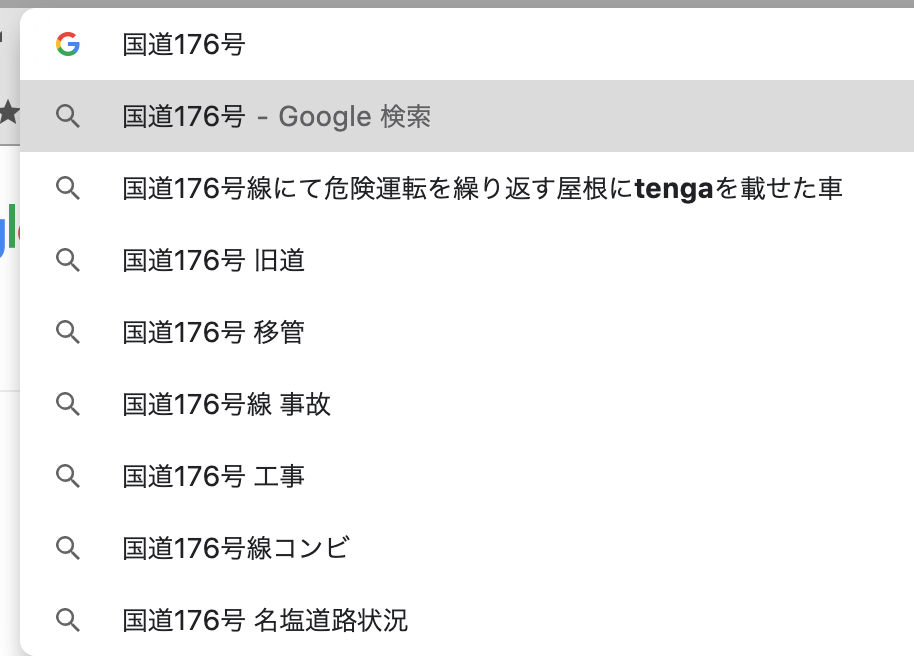Open the 国道176号 移管 suggestion
The width and height of the screenshot is (914, 656).
(214, 332)
